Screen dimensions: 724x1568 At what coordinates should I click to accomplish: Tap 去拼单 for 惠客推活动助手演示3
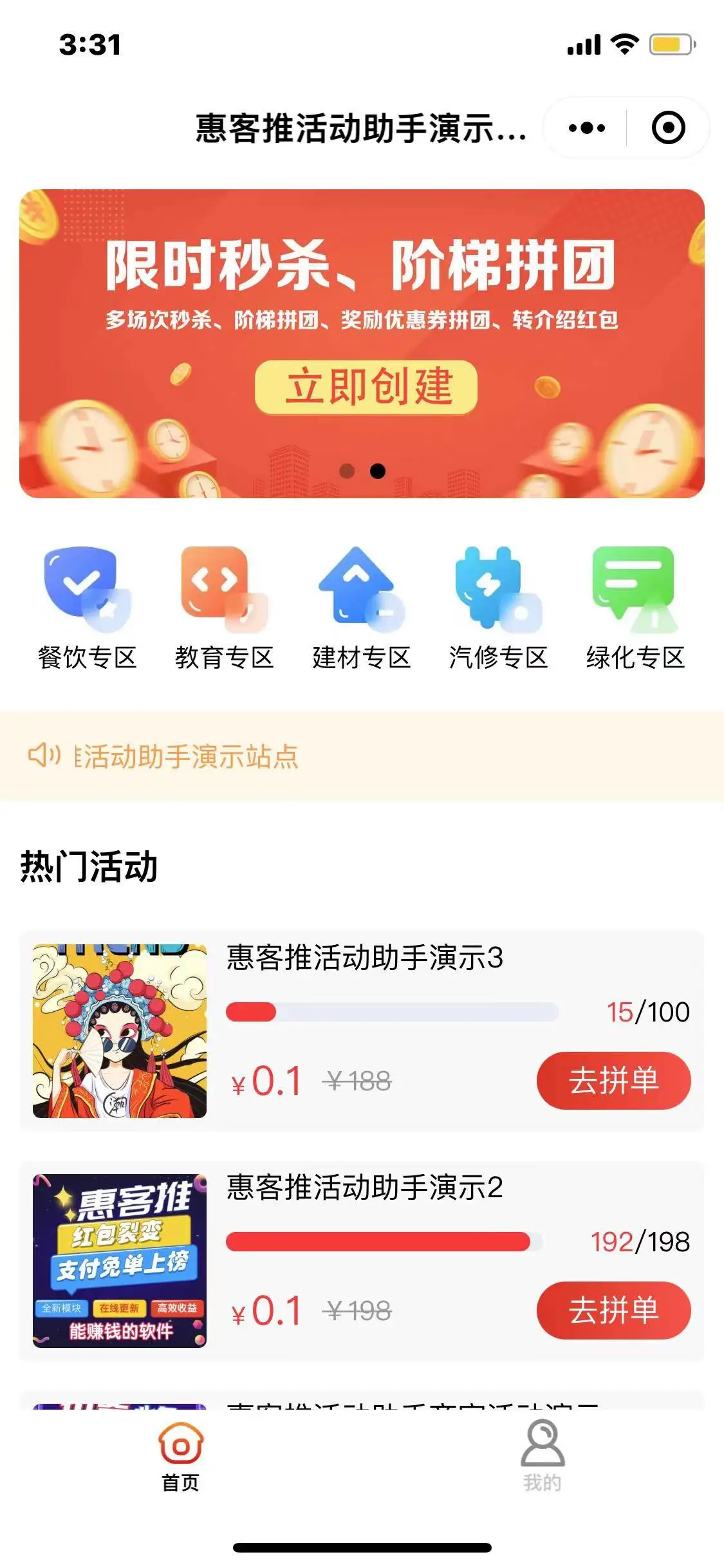coord(613,1081)
